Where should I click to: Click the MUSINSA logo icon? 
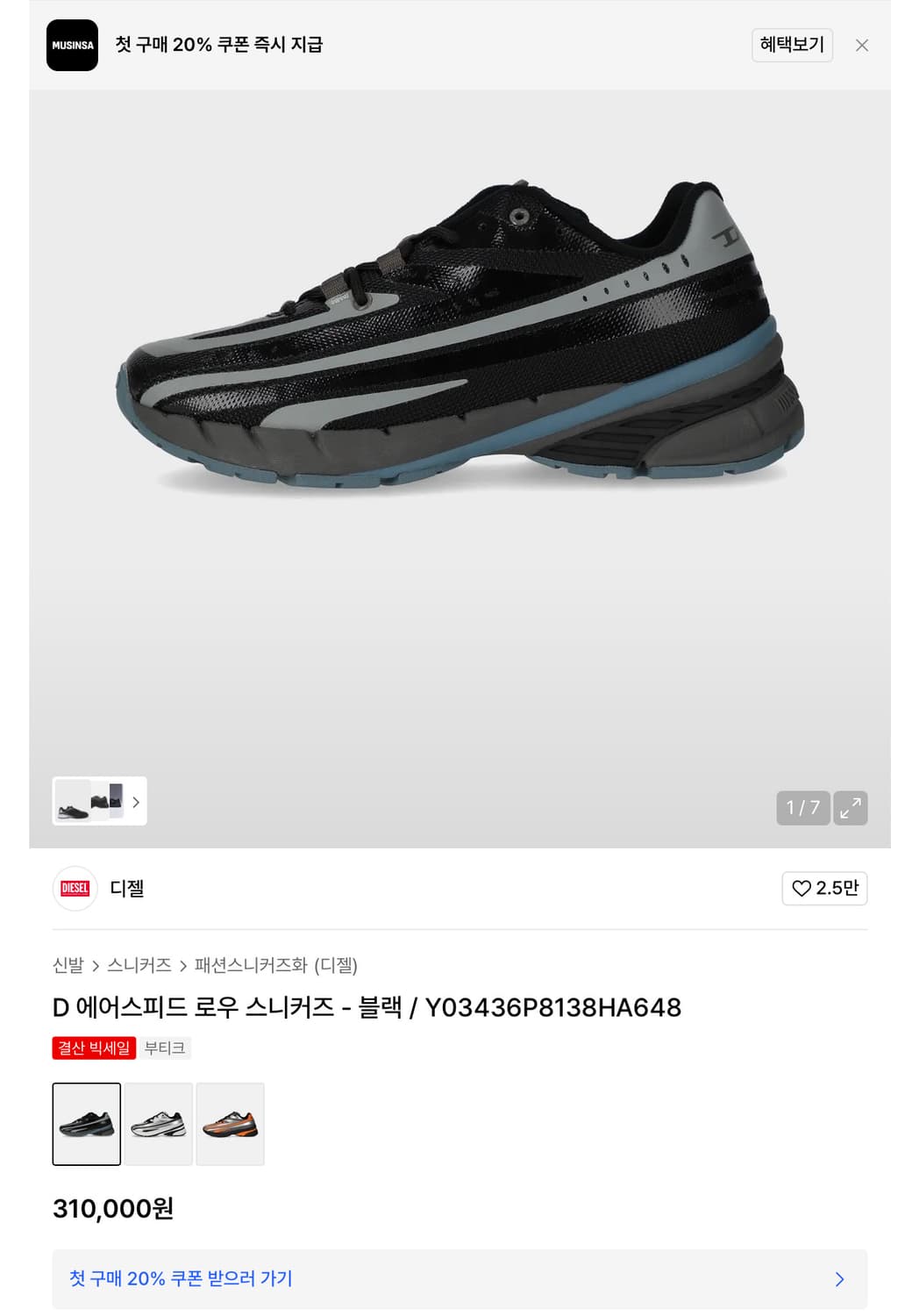(71, 44)
